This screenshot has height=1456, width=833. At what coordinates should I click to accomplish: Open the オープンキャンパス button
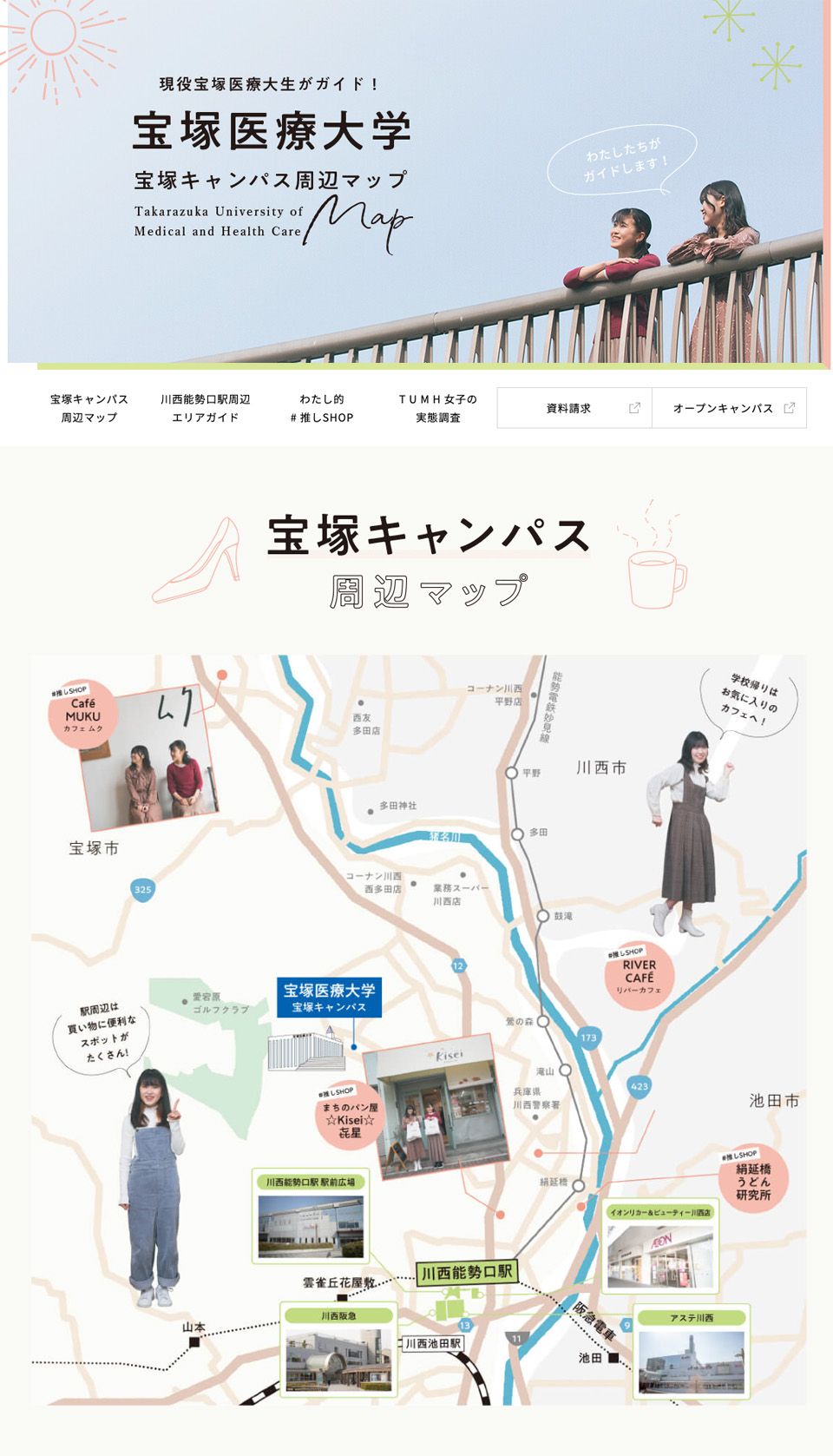[x=729, y=408]
